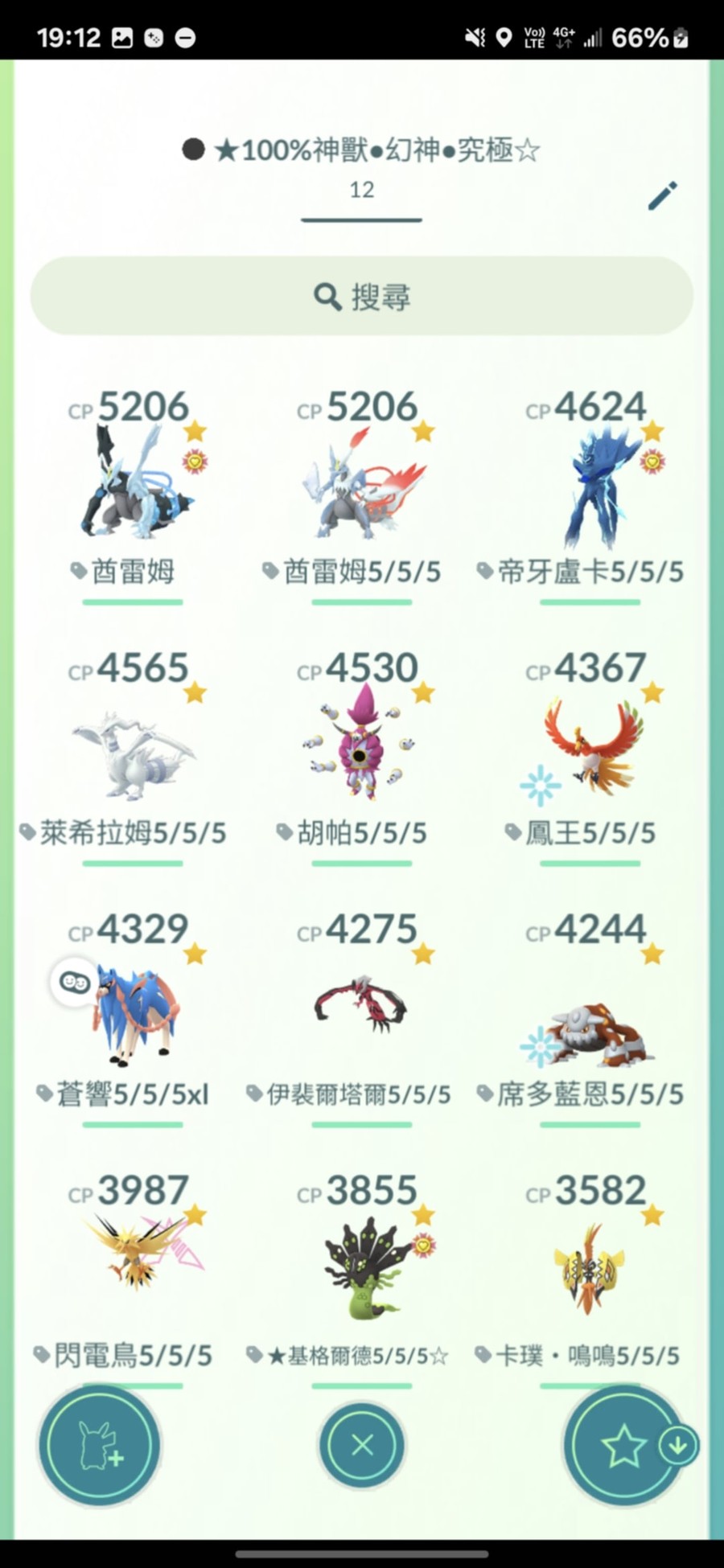Open the 搜尋 search field

tap(361, 297)
